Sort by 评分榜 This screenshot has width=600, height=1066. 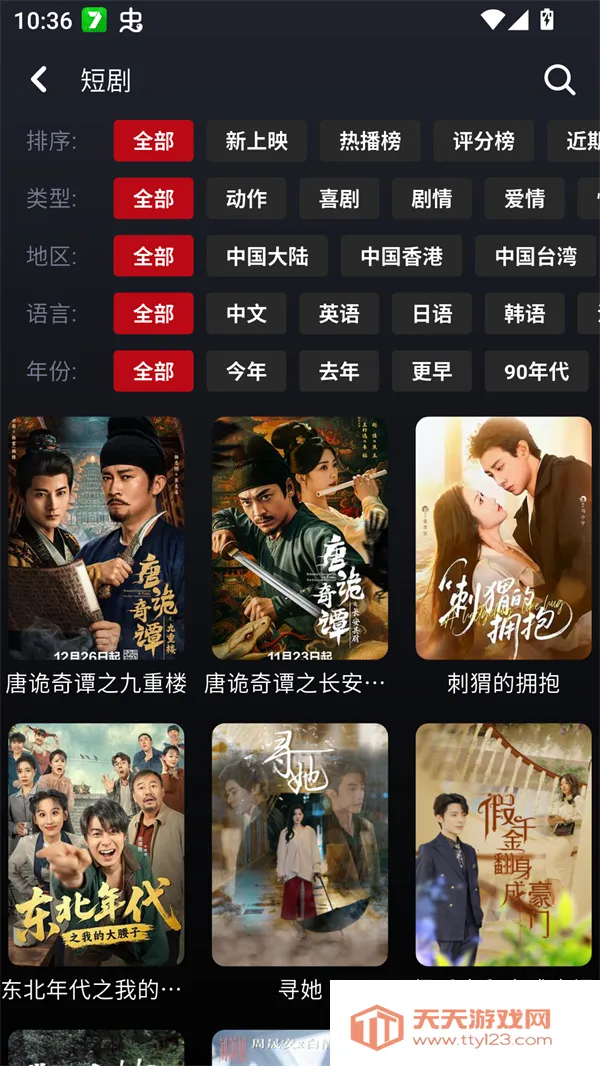[483, 141]
